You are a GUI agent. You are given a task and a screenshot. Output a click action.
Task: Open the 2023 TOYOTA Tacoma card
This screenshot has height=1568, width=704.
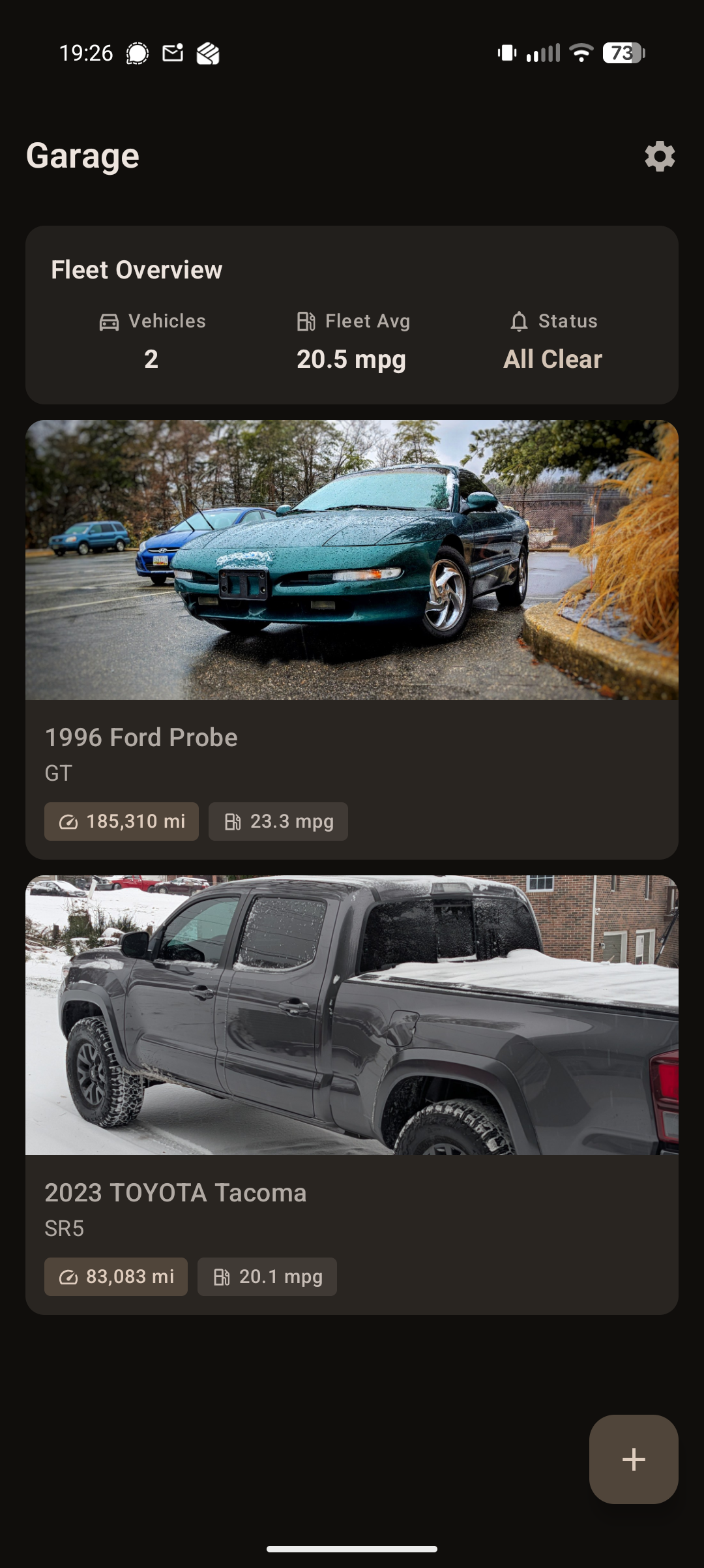click(352, 1094)
